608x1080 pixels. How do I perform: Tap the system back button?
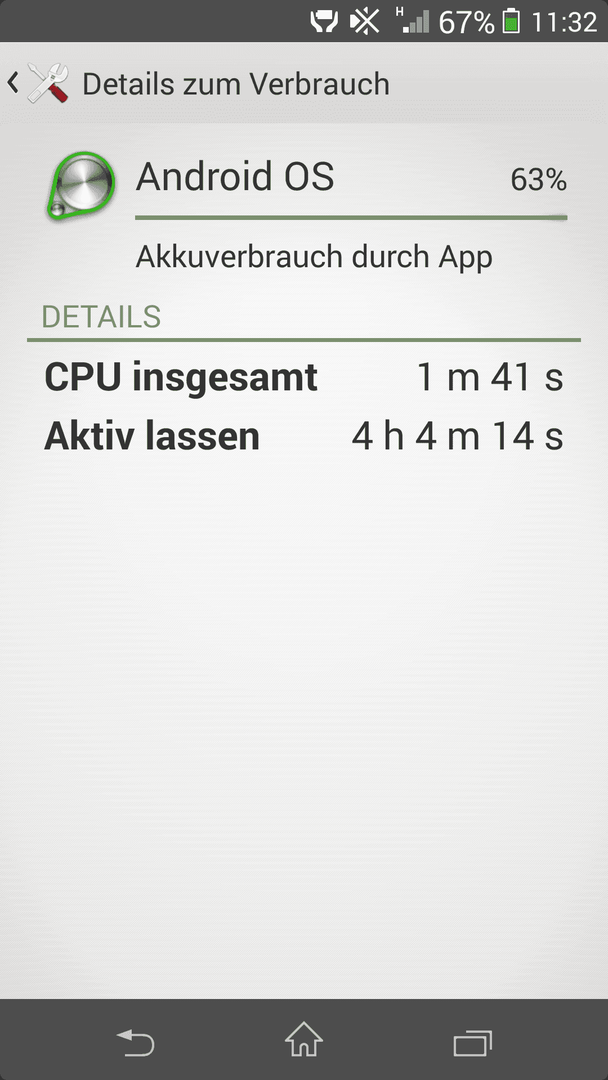(136, 1041)
